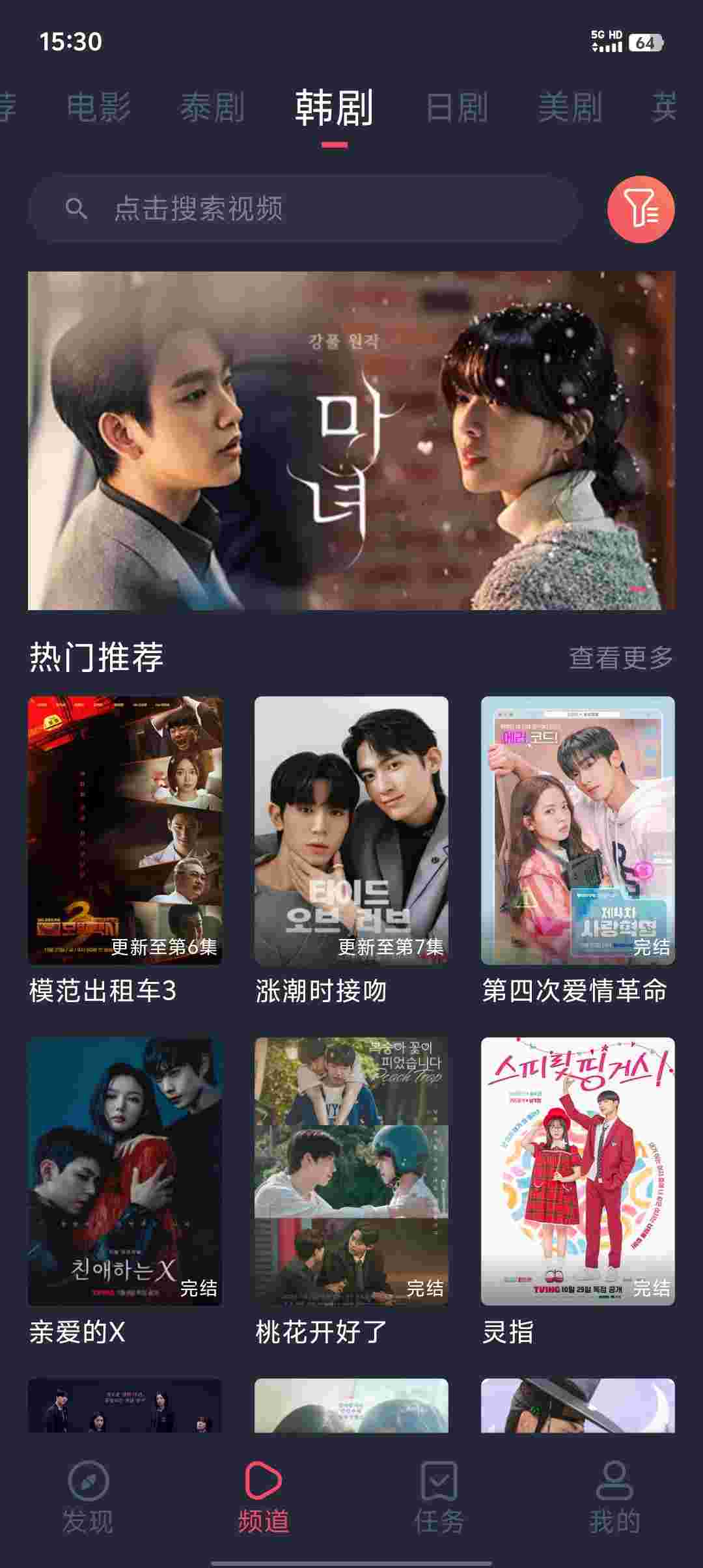
Task: Select the 泰剧 tab
Action: click(212, 107)
